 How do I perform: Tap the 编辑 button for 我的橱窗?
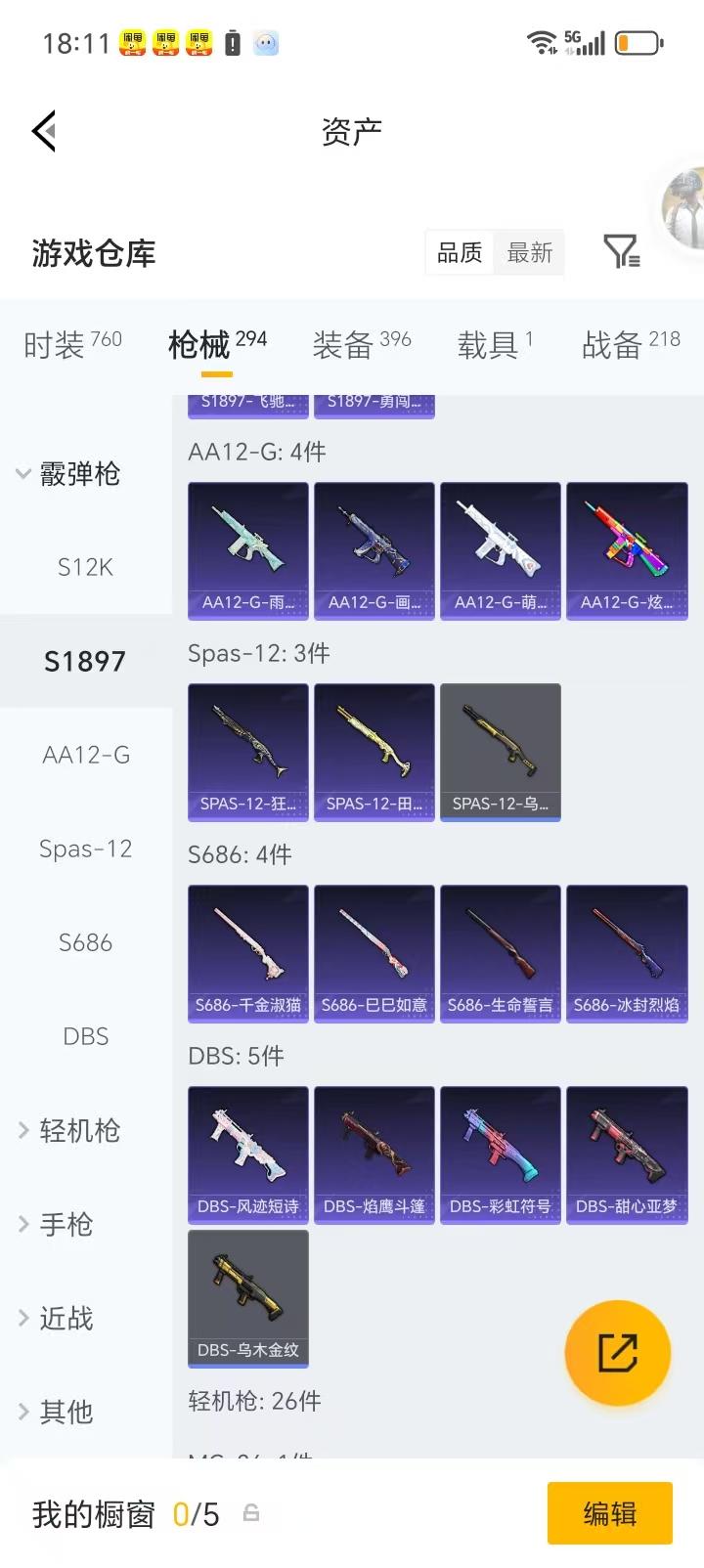[609, 1513]
